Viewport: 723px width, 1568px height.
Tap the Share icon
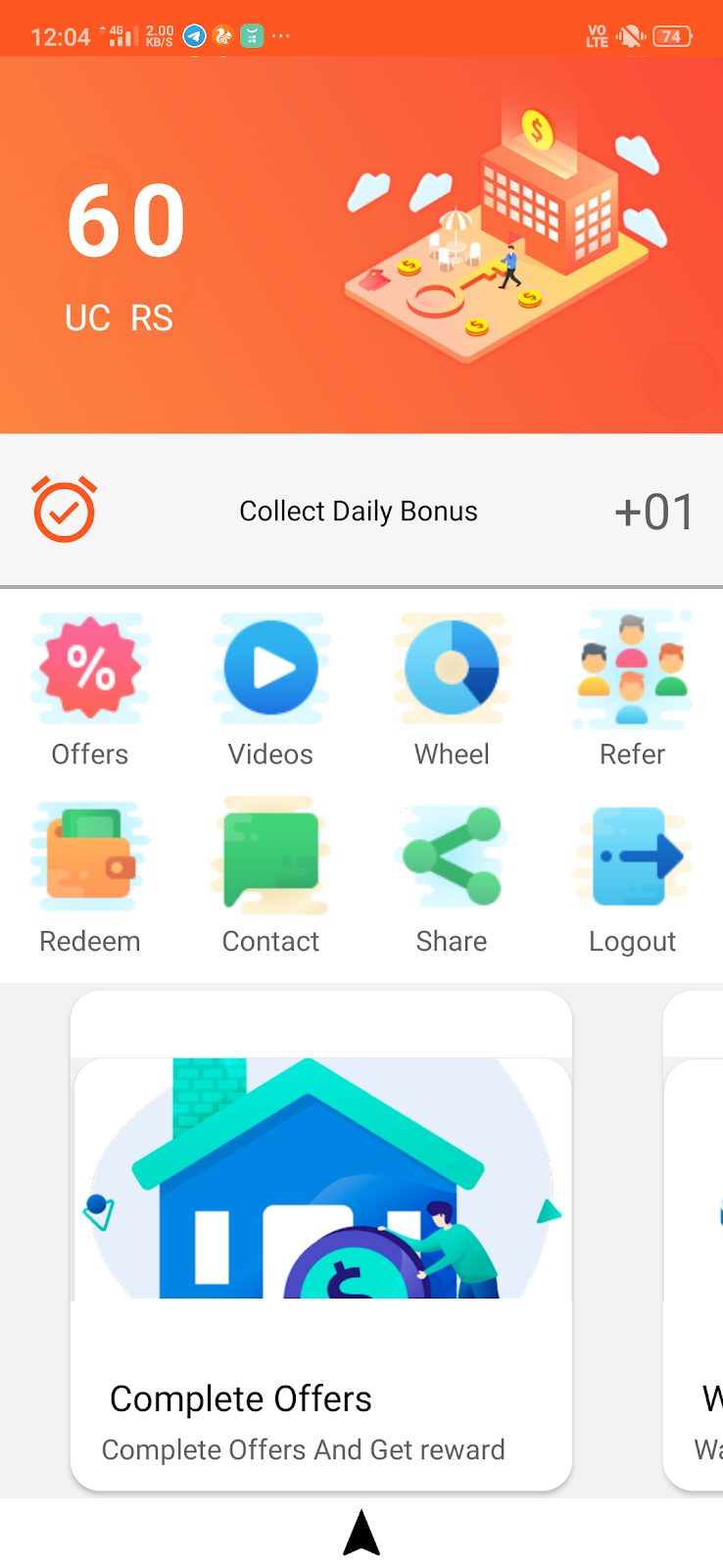pos(451,856)
